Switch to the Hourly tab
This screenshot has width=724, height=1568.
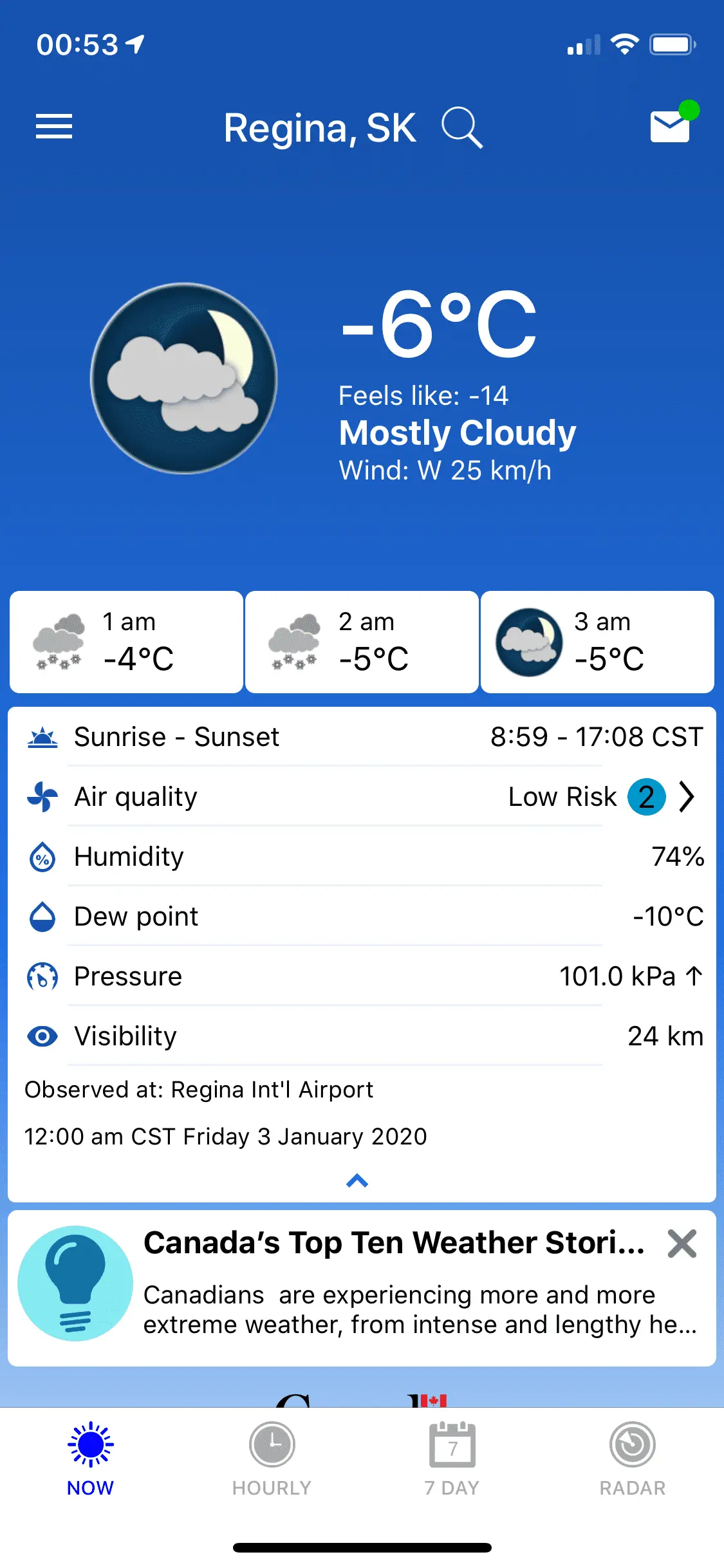(x=272, y=1458)
